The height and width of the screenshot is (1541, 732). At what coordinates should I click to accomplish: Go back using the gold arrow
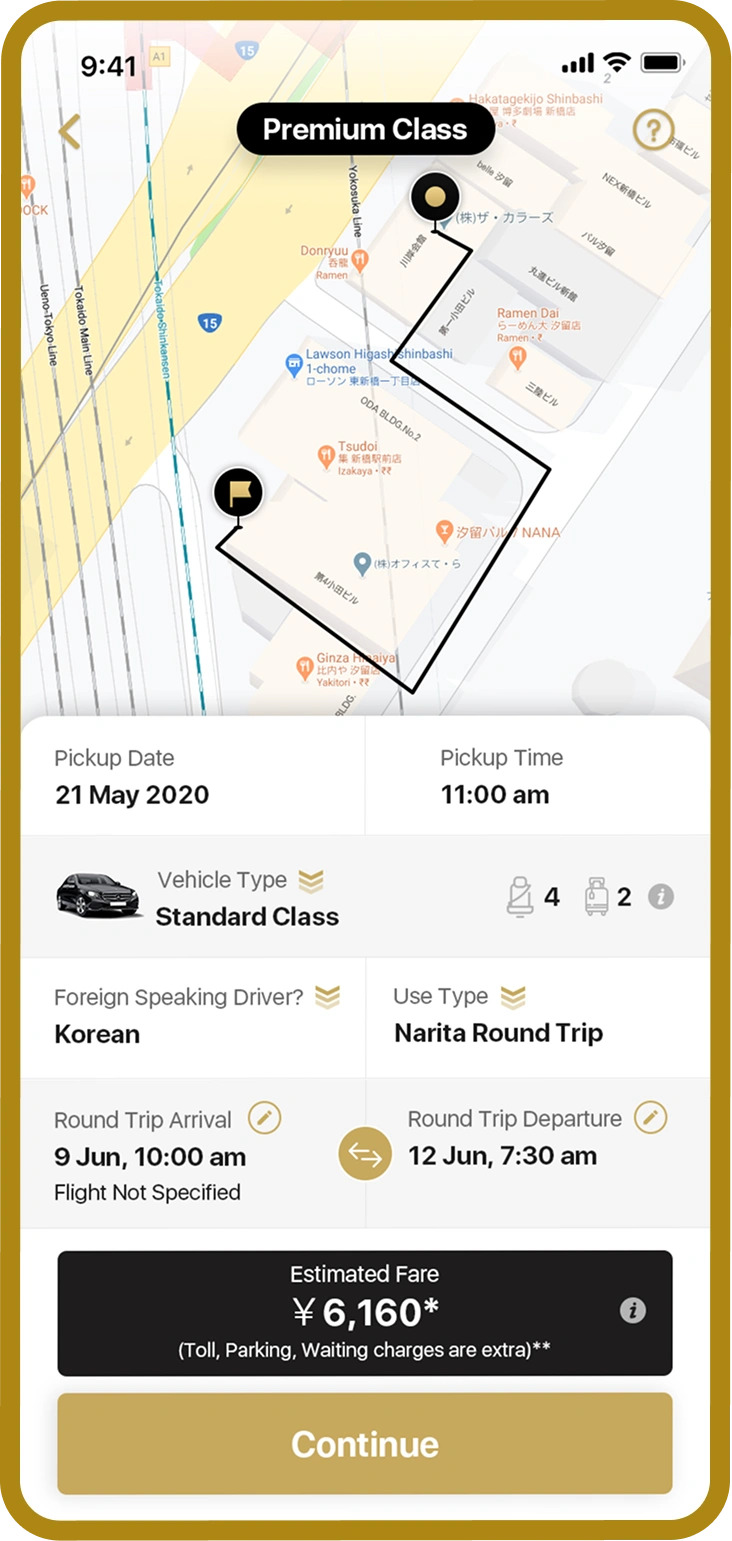(x=69, y=131)
